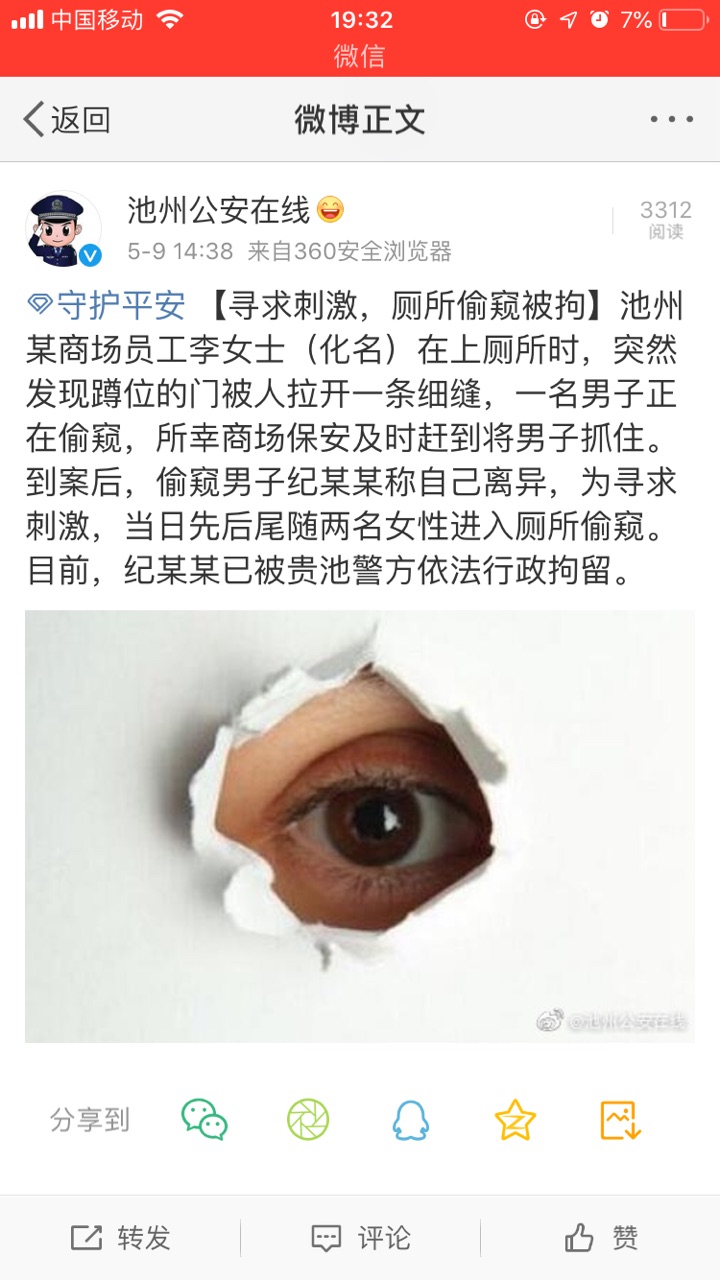Go back via the 返回 button
The height and width of the screenshot is (1280, 720).
(67, 120)
